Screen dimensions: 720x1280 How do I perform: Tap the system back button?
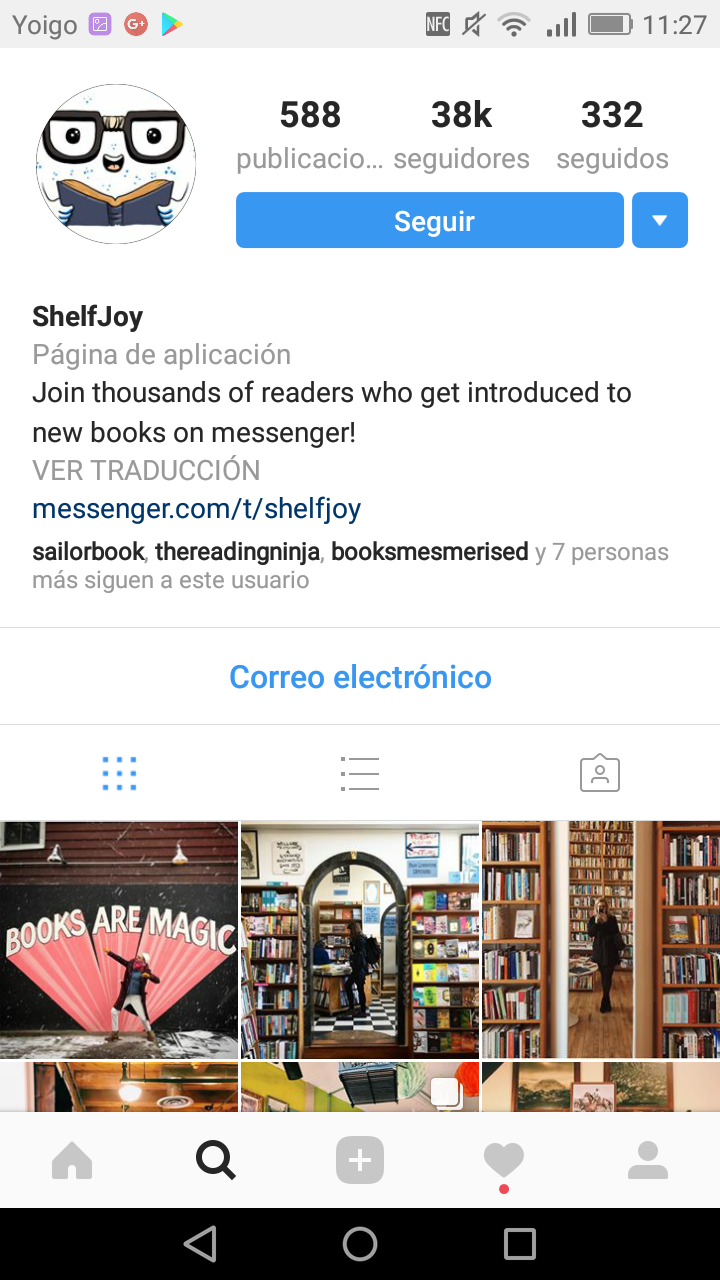[200, 1244]
